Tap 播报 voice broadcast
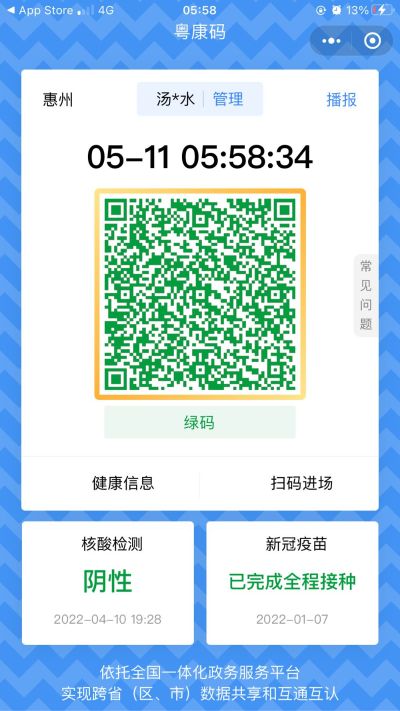The height and width of the screenshot is (711, 400). pyautogui.click(x=341, y=100)
